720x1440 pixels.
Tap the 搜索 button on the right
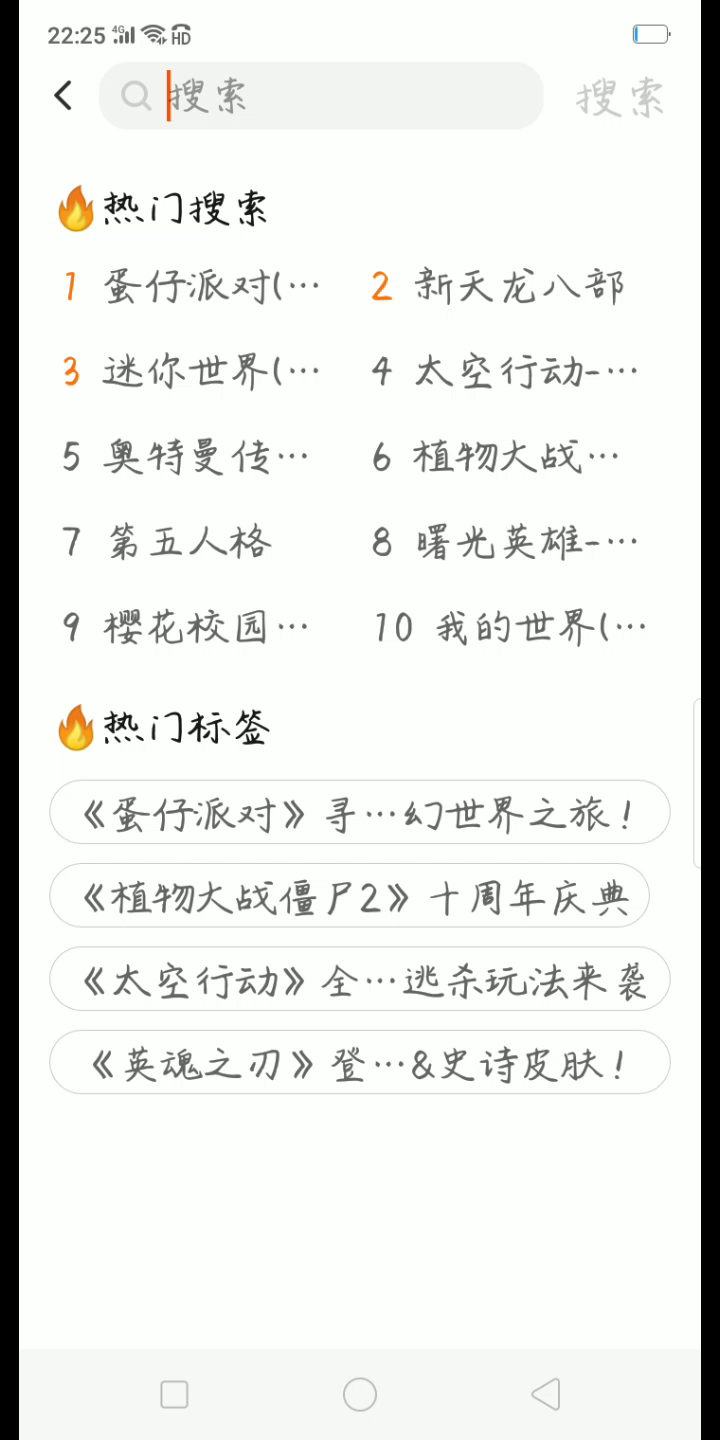click(x=619, y=97)
